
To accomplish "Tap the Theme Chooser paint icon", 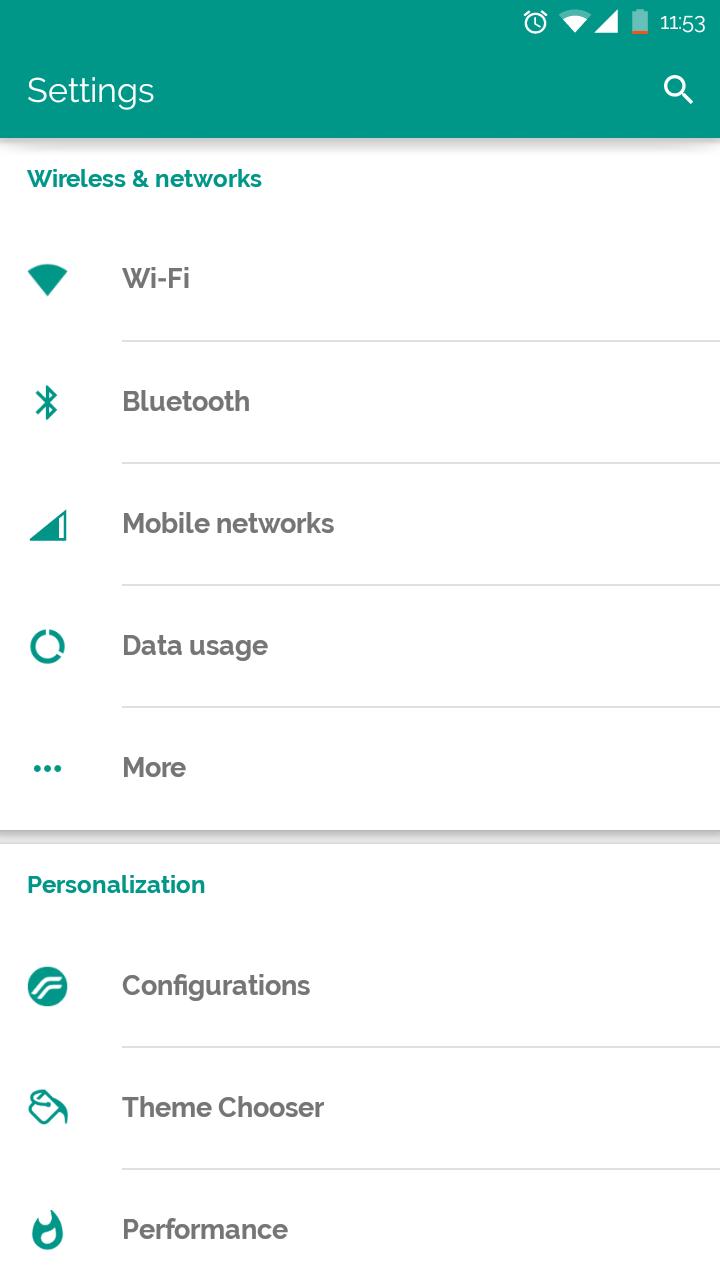I will click(47, 1107).
